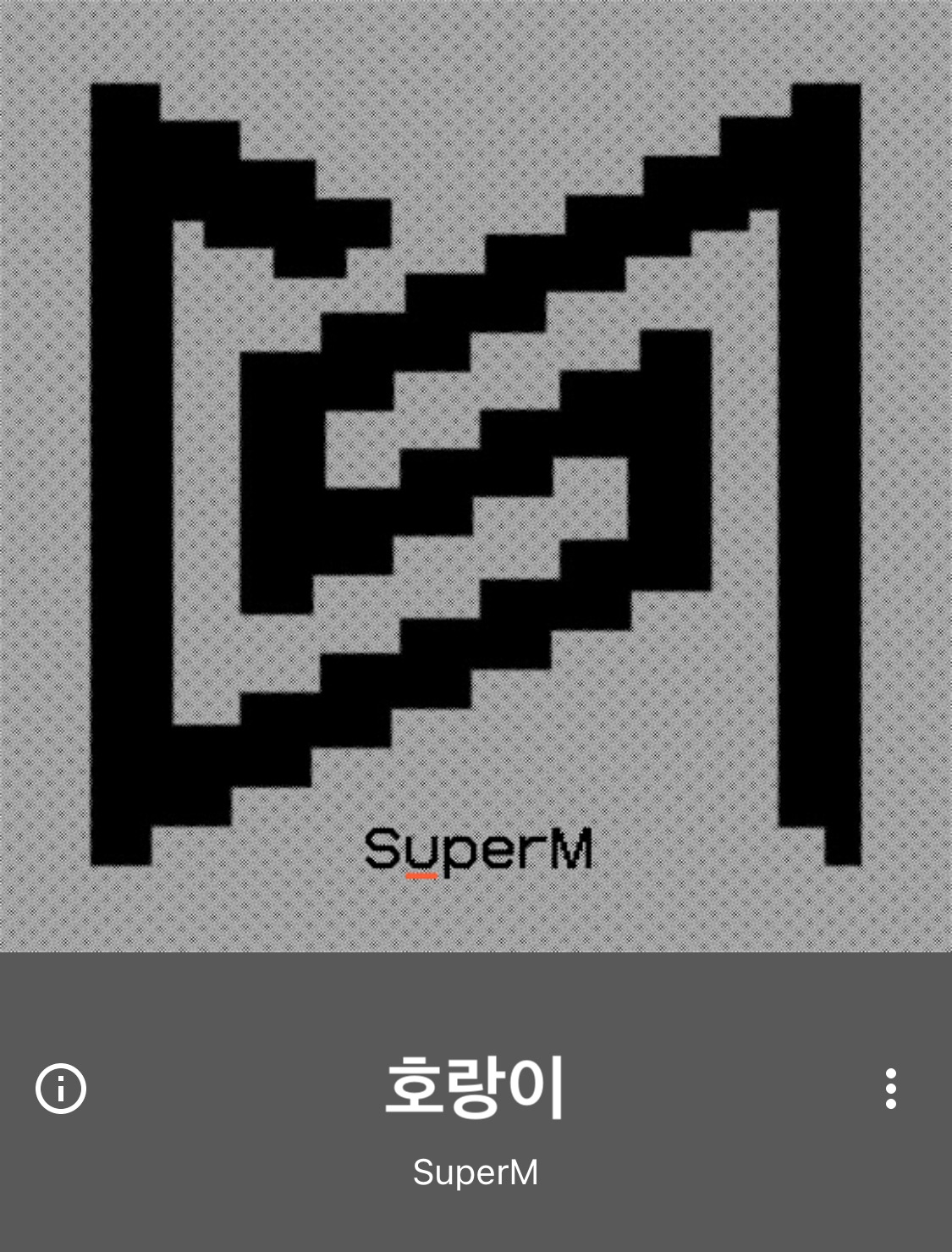The height and width of the screenshot is (1252, 952).
Task: Open the three-dot overflow menu
Action: tap(890, 1088)
